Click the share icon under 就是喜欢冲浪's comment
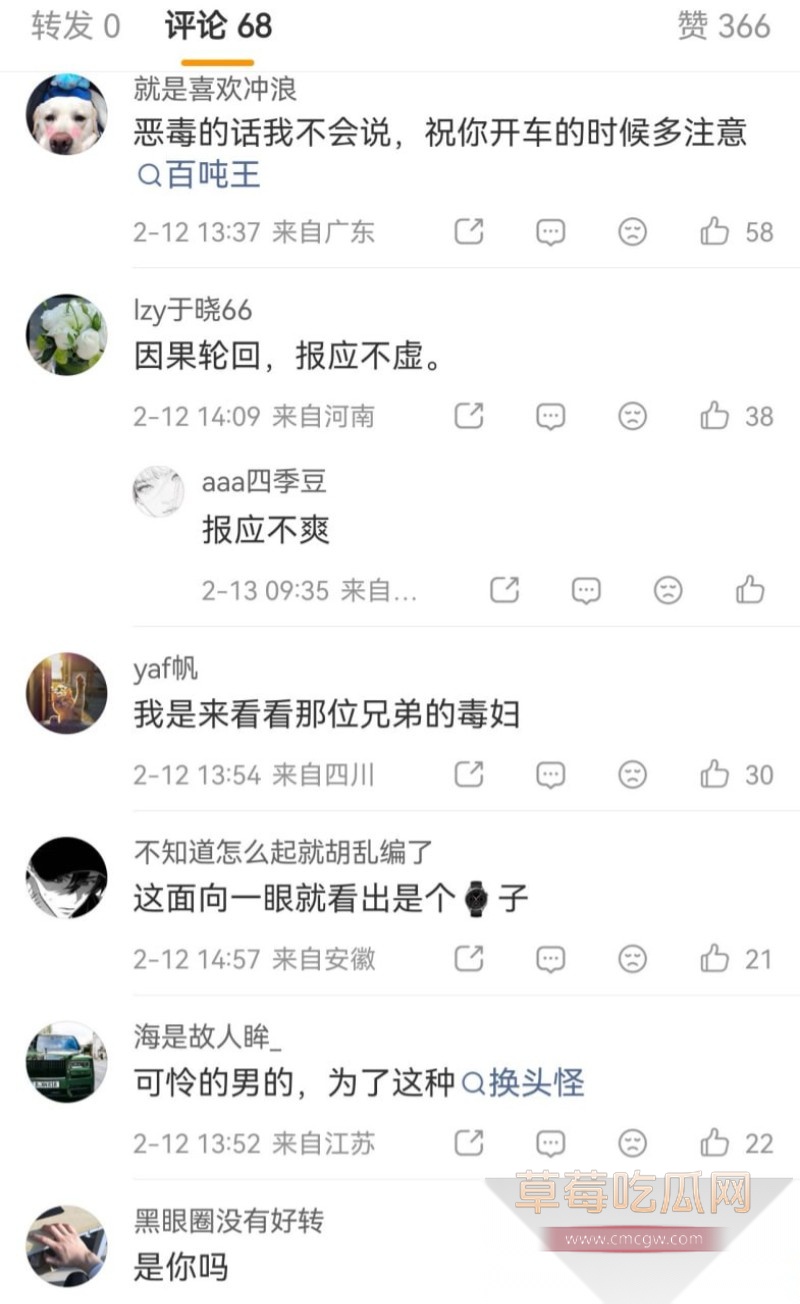 point(469,231)
